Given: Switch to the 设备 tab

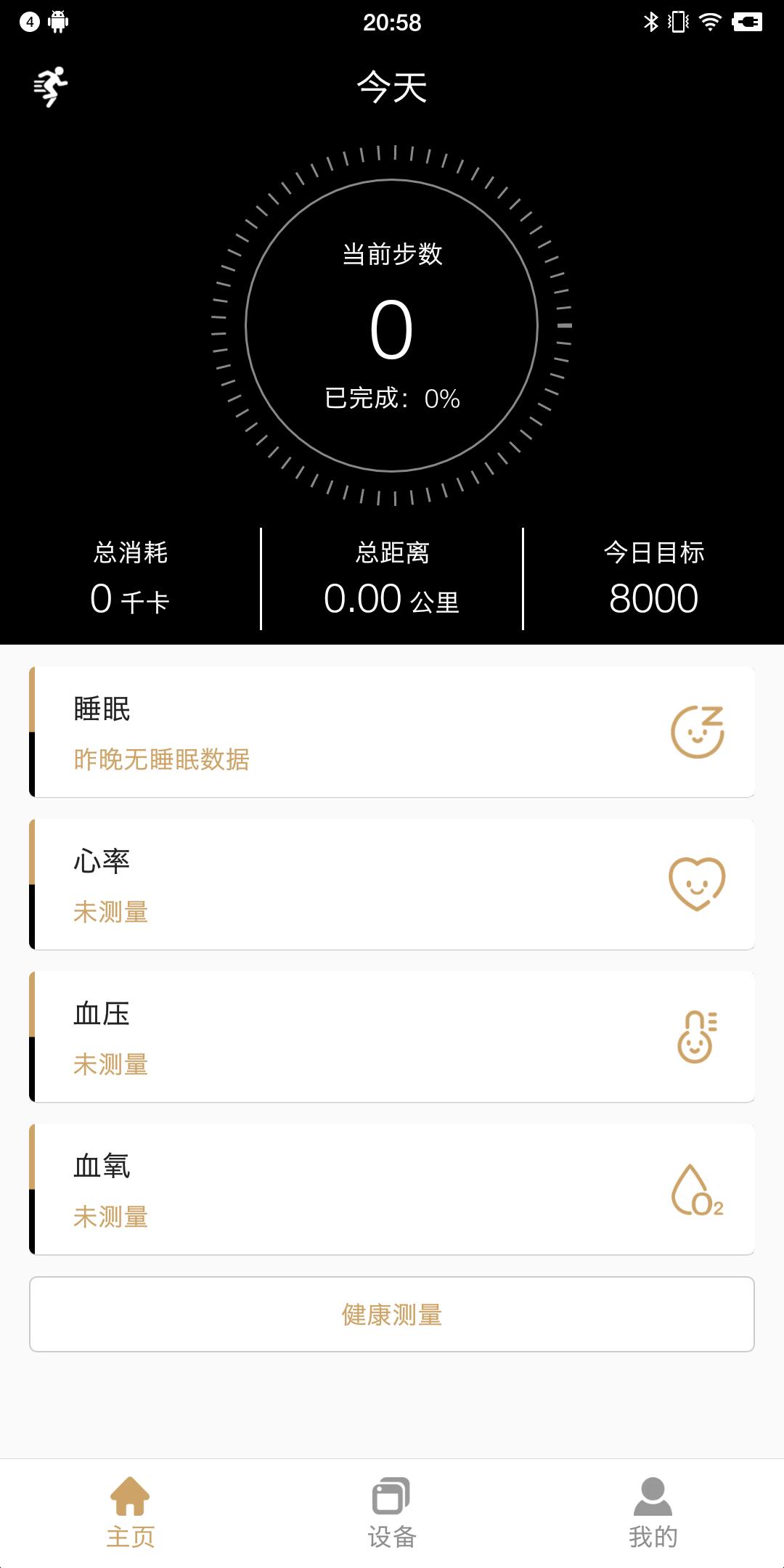Looking at the screenshot, I should pos(392,1513).
